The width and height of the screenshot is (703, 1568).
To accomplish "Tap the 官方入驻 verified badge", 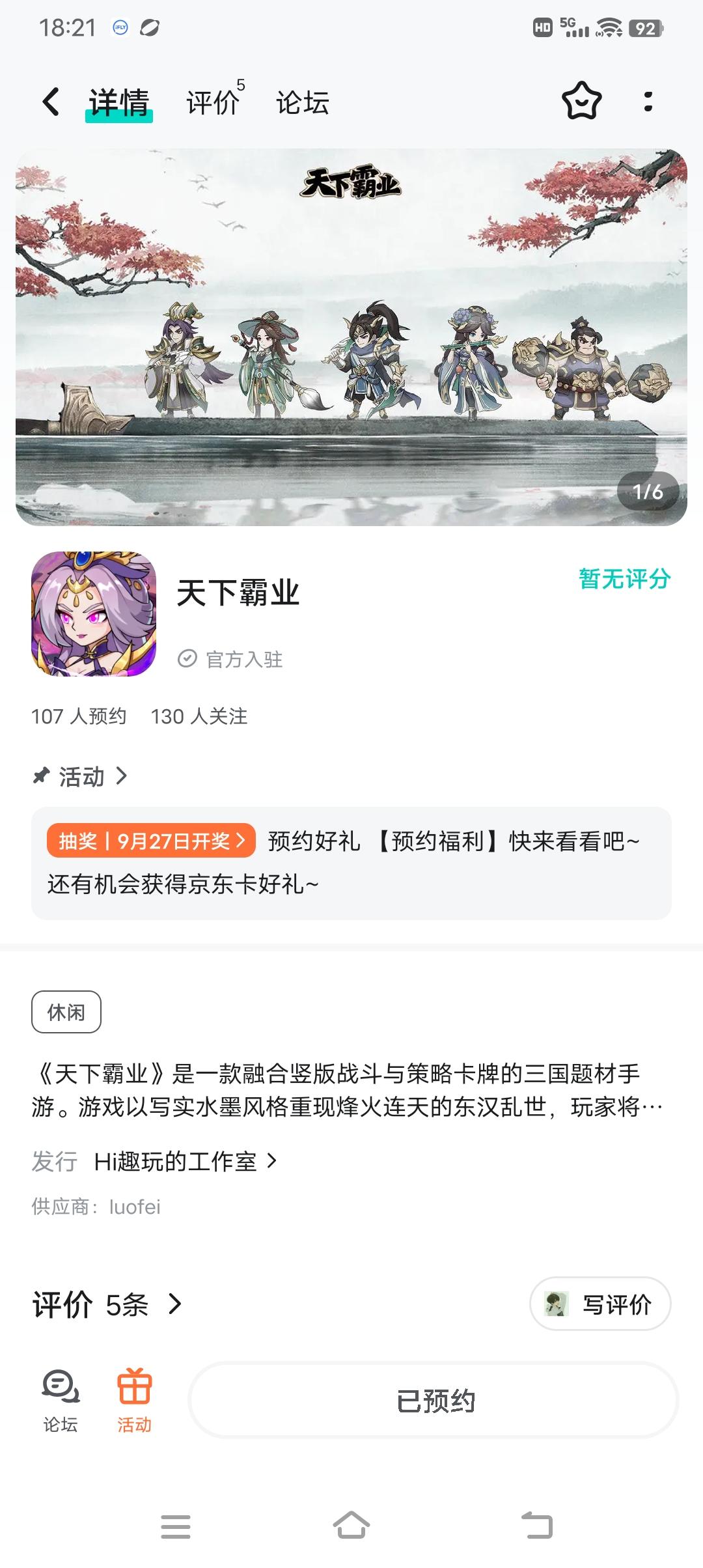I will (x=234, y=659).
